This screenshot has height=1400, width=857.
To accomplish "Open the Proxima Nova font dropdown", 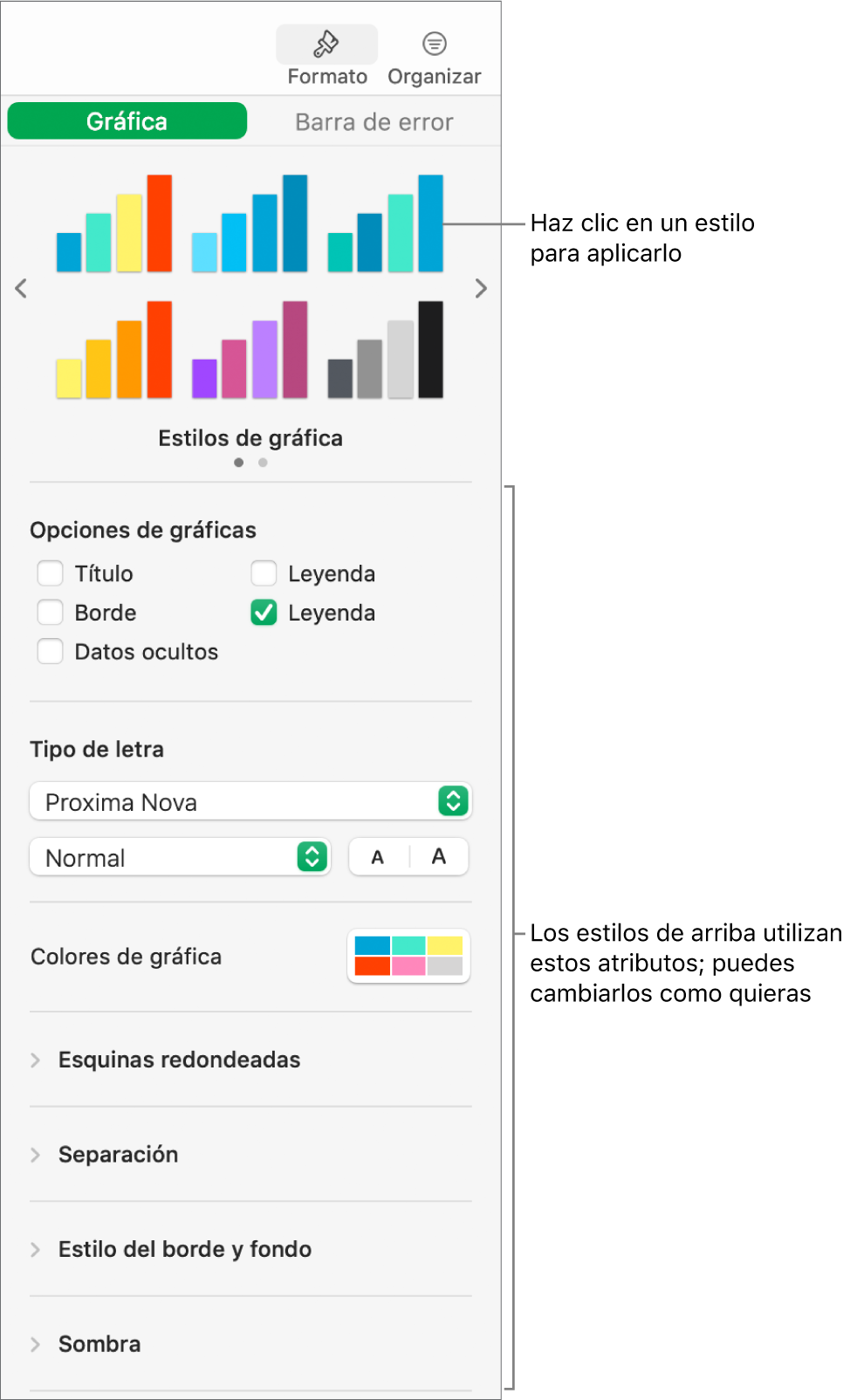I will point(250,801).
